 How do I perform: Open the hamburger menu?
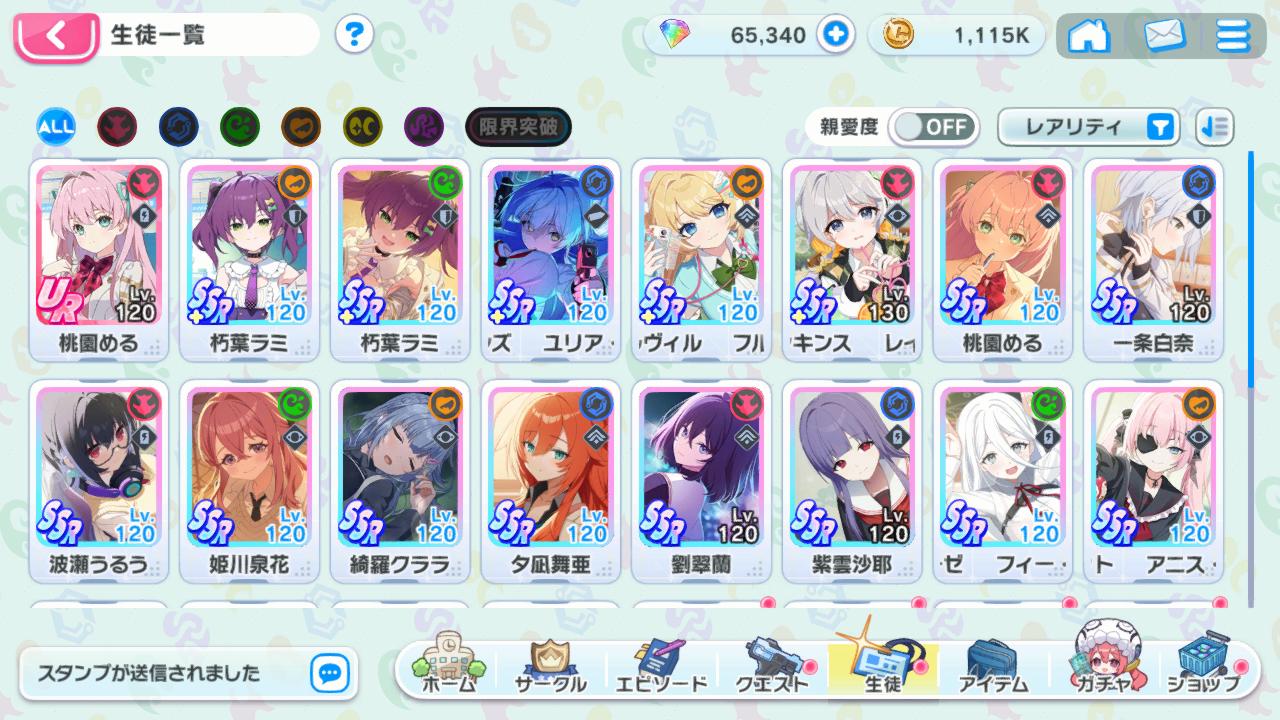coord(1232,36)
